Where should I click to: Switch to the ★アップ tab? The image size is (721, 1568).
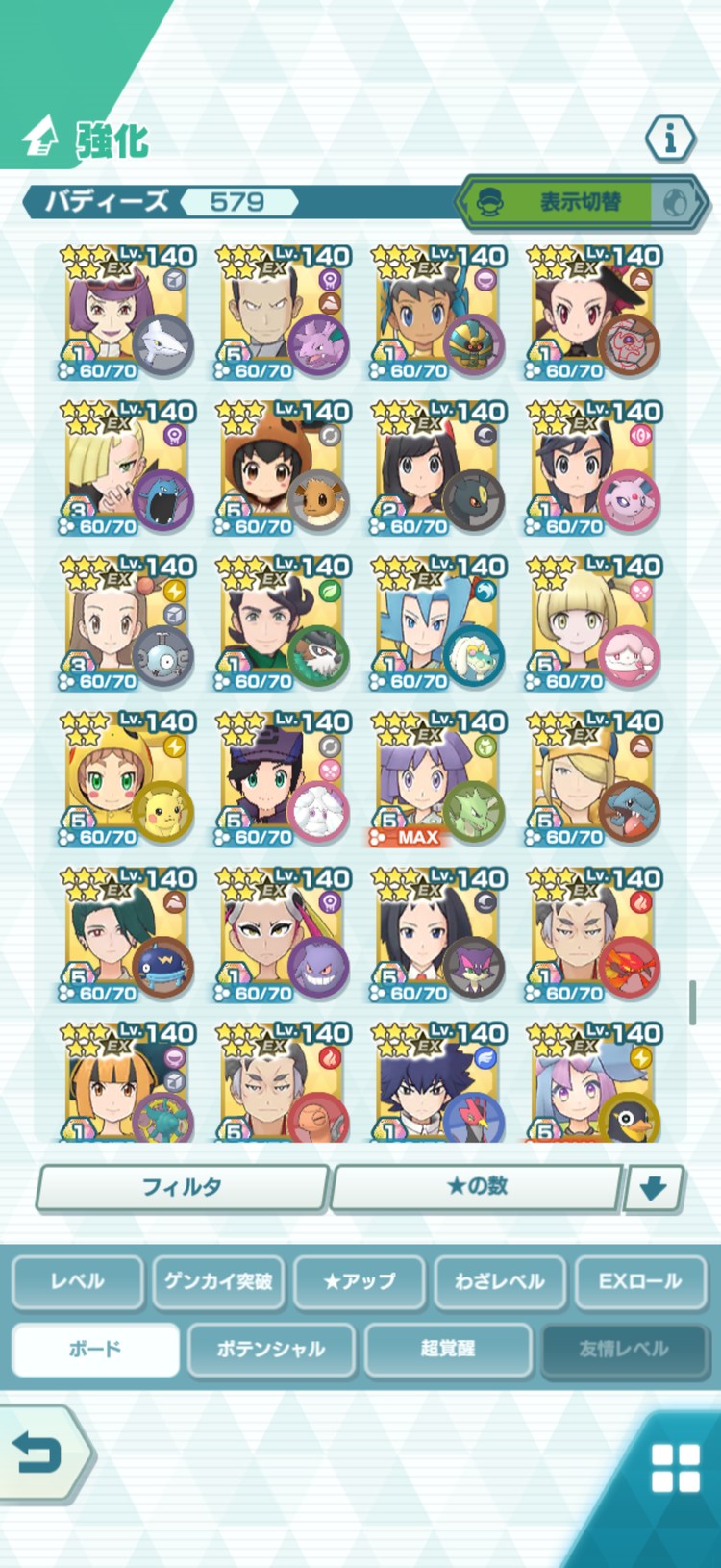click(x=359, y=1281)
